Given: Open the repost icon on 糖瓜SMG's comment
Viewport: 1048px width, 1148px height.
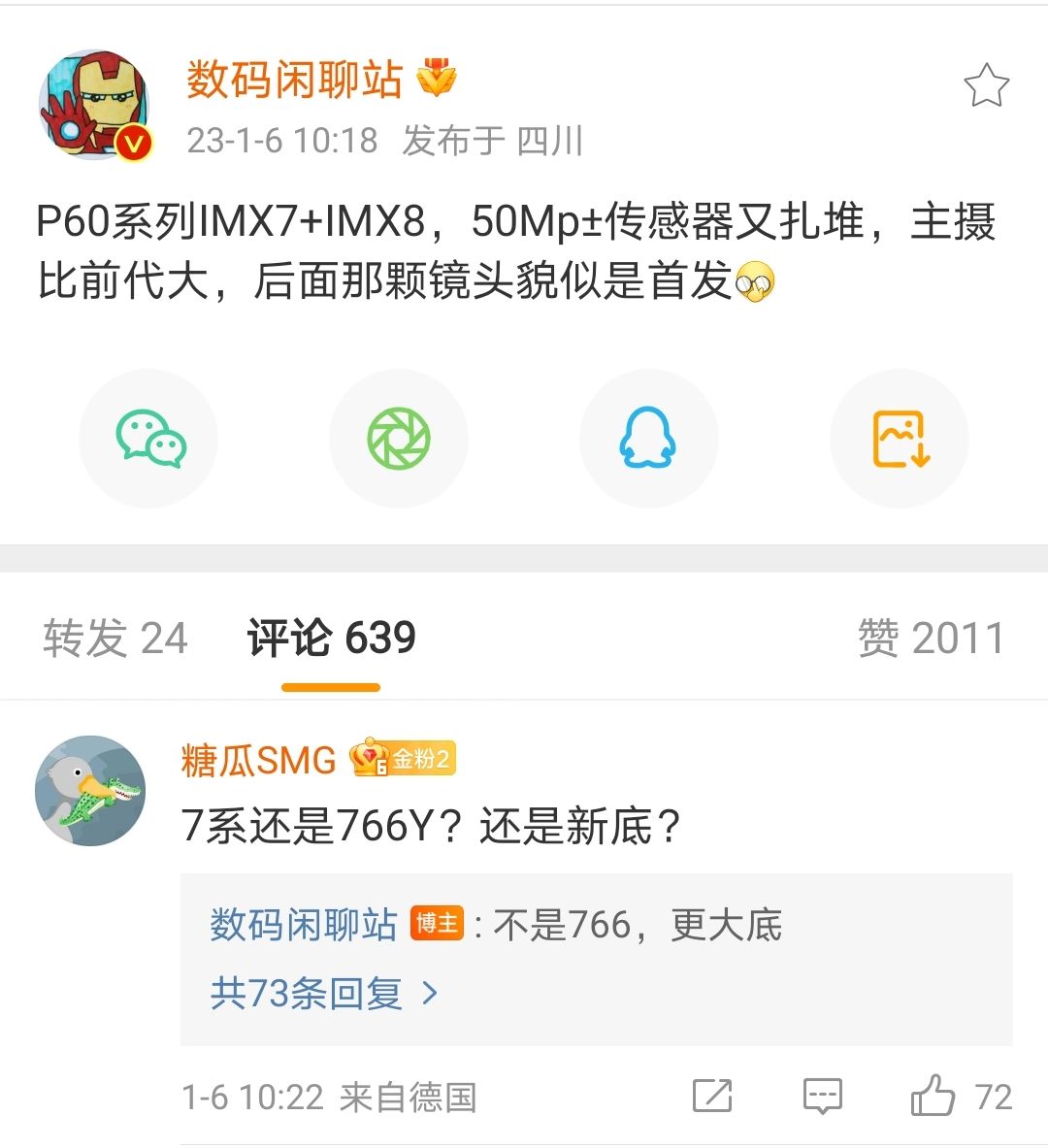Looking at the screenshot, I should point(711,1097).
